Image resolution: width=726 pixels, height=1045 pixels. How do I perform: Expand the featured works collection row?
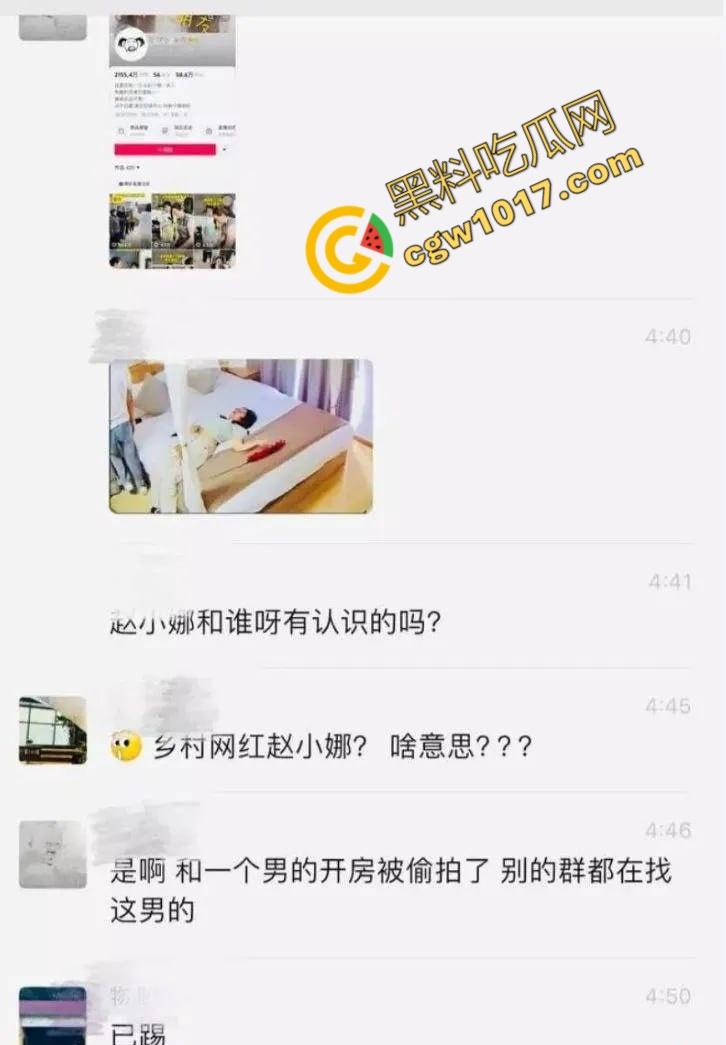(x=134, y=182)
